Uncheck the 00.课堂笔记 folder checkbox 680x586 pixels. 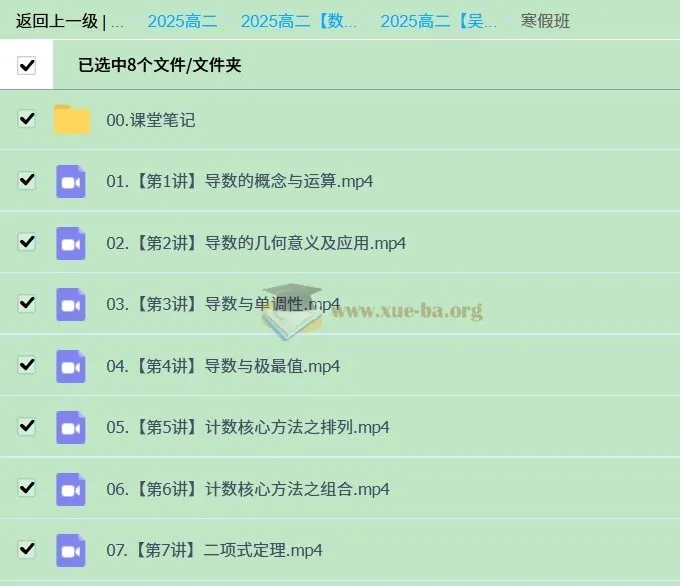pyautogui.click(x=27, y=119)
